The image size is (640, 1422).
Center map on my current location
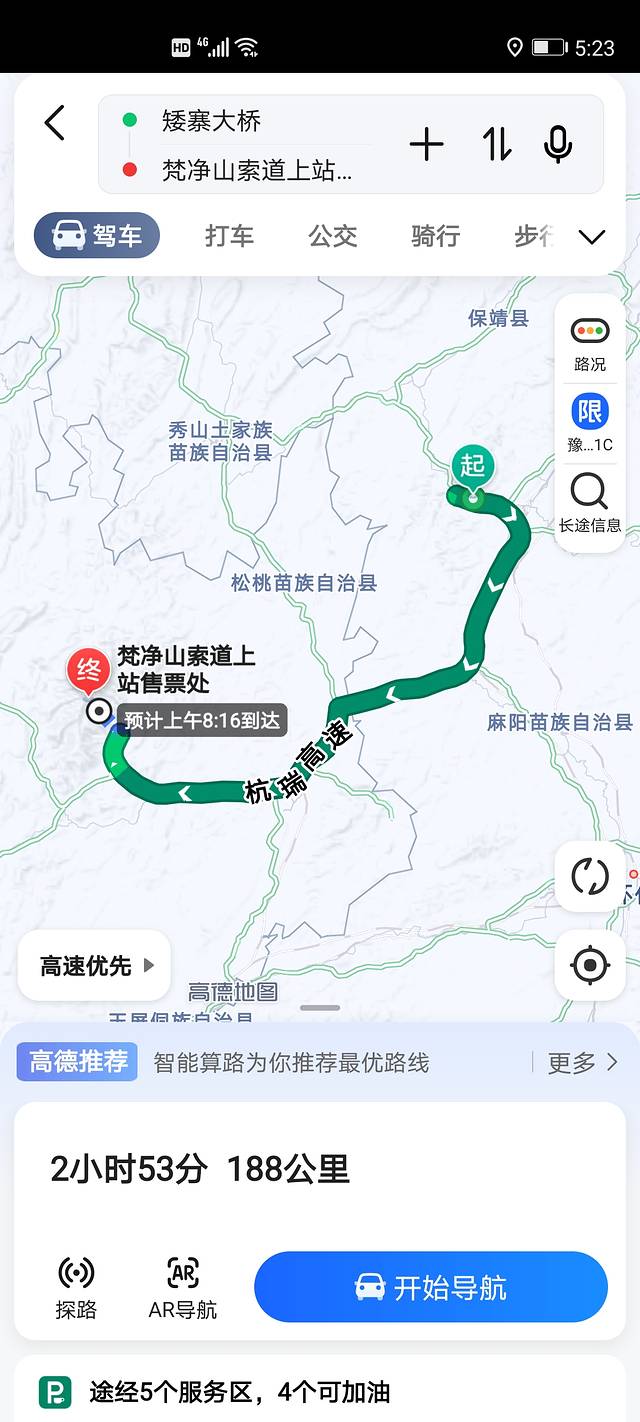pos(590,965)
